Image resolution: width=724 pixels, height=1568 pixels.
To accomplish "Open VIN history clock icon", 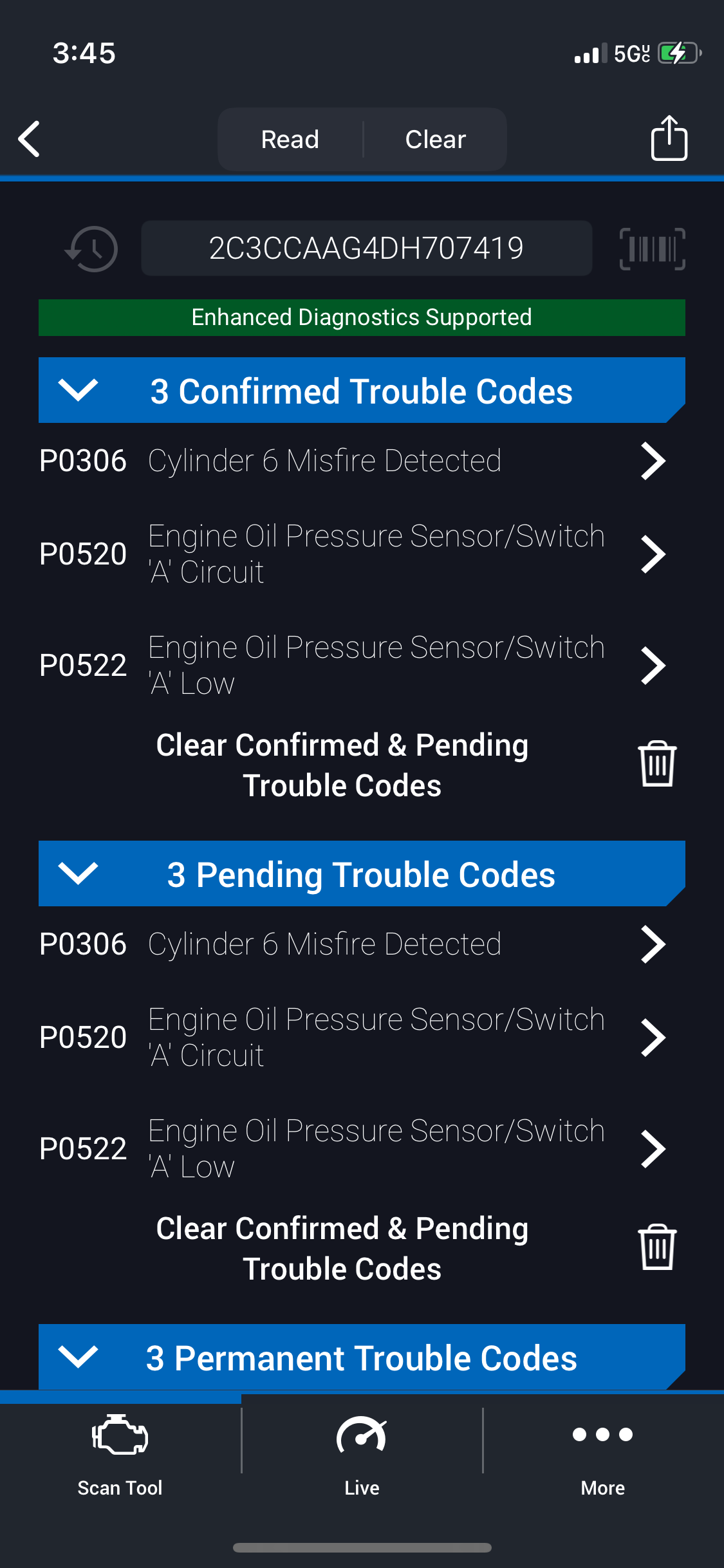I will pyautogui.click(x=92, y=248).
